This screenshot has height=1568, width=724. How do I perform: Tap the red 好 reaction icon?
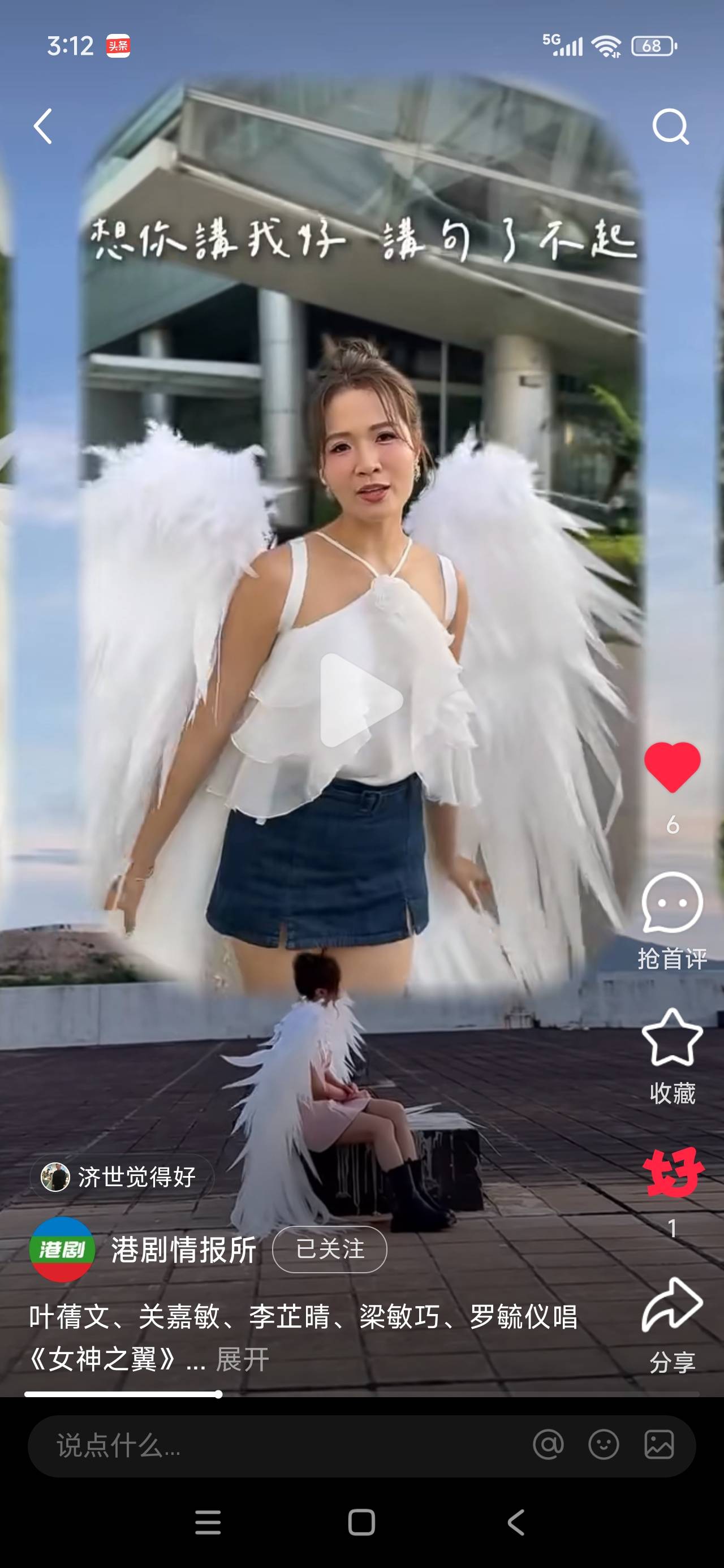672,1171
